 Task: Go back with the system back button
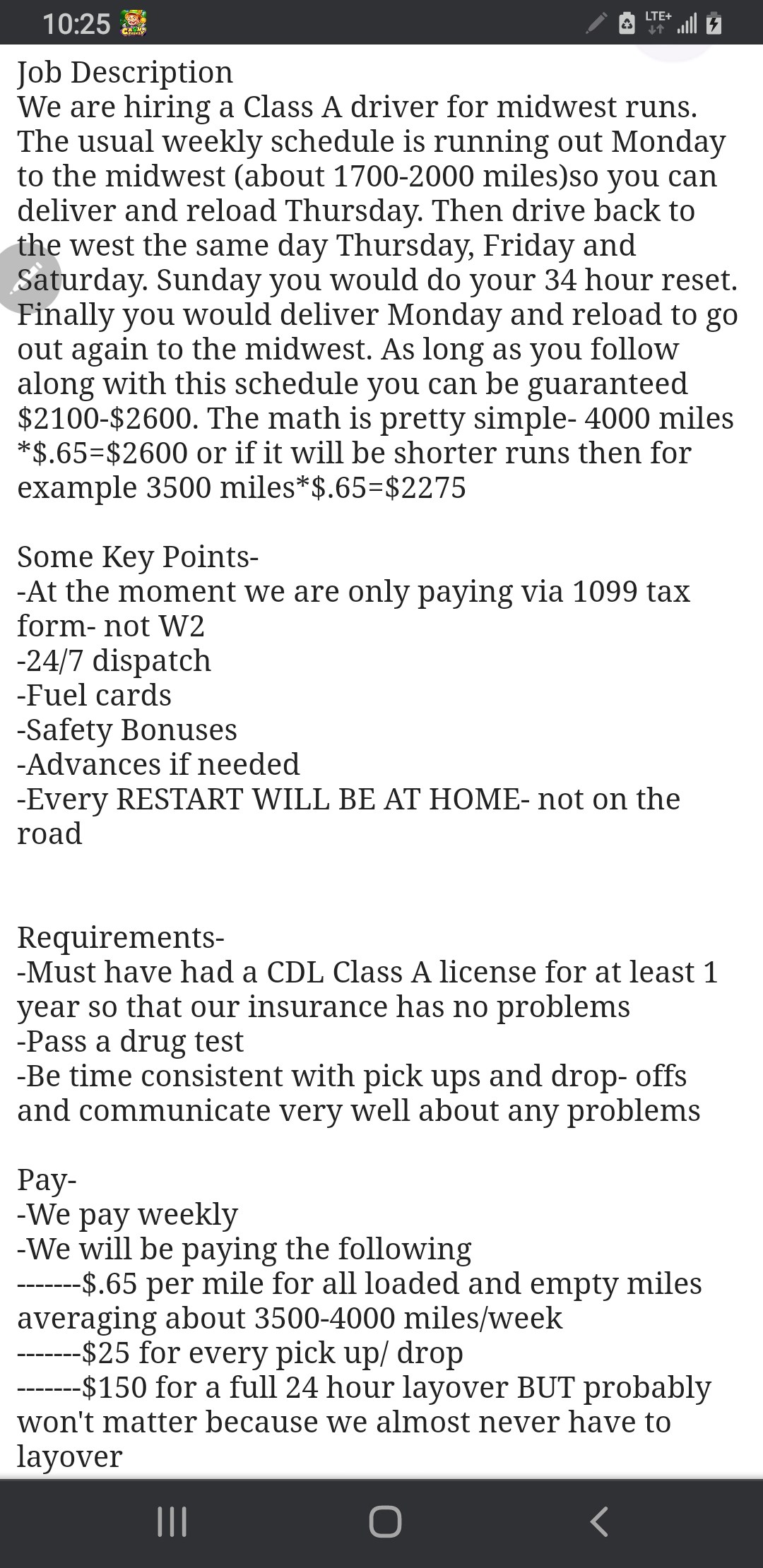click(x=598, y=1521)
